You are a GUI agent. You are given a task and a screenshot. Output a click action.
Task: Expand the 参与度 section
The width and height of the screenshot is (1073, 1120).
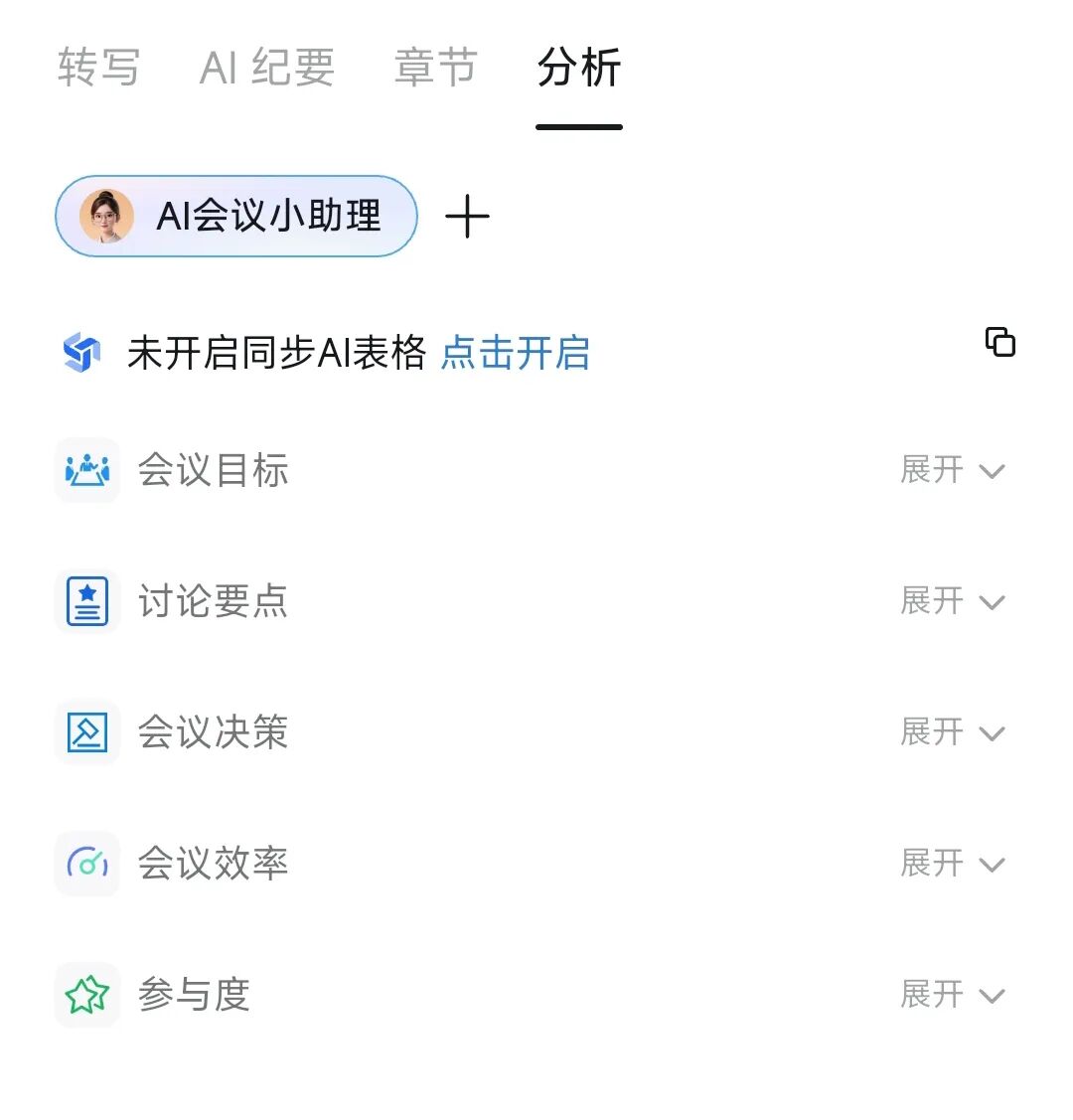(955, 995)
